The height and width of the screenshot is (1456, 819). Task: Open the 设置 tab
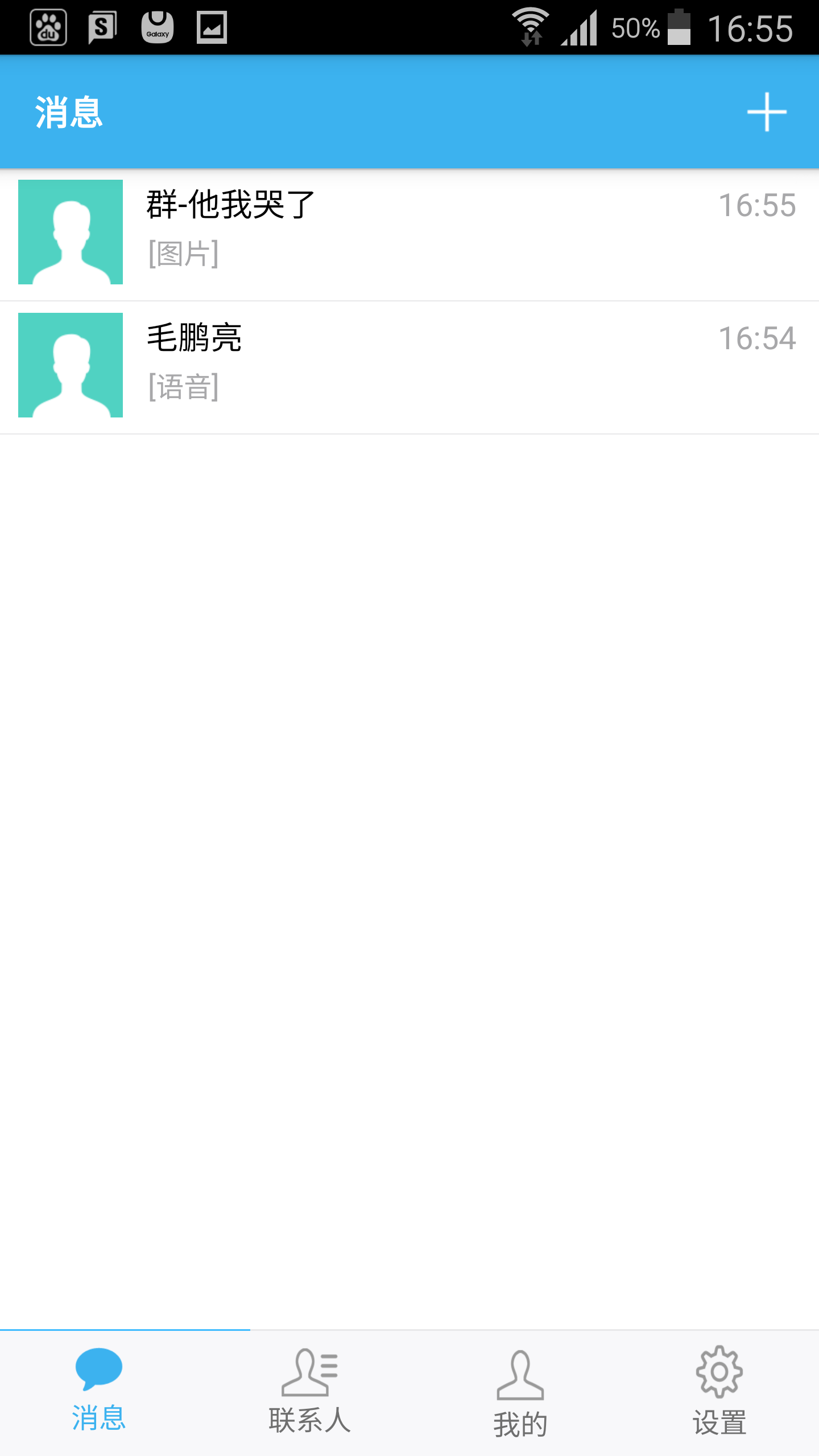[x=719, y=1392]
